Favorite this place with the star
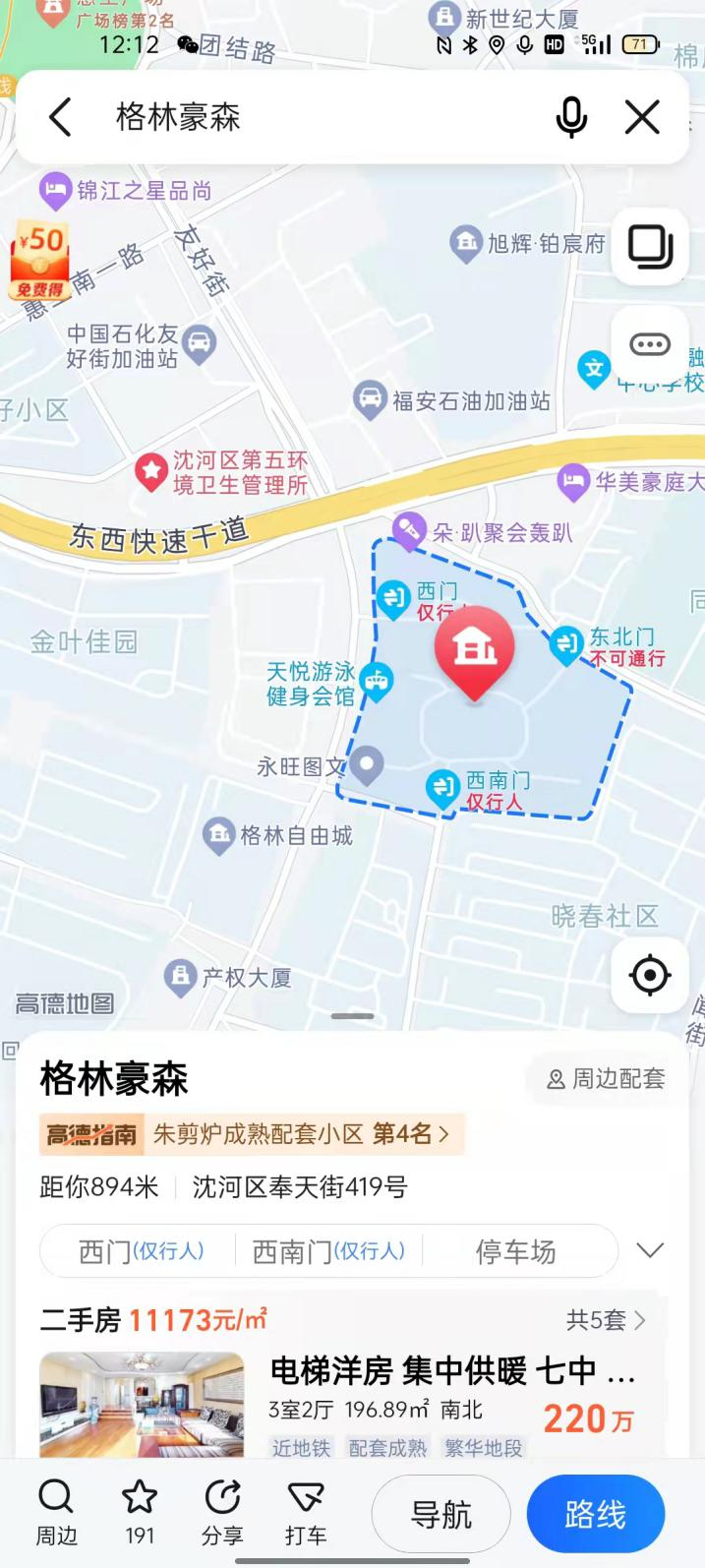The image size is (705, 1568). 140,1513
